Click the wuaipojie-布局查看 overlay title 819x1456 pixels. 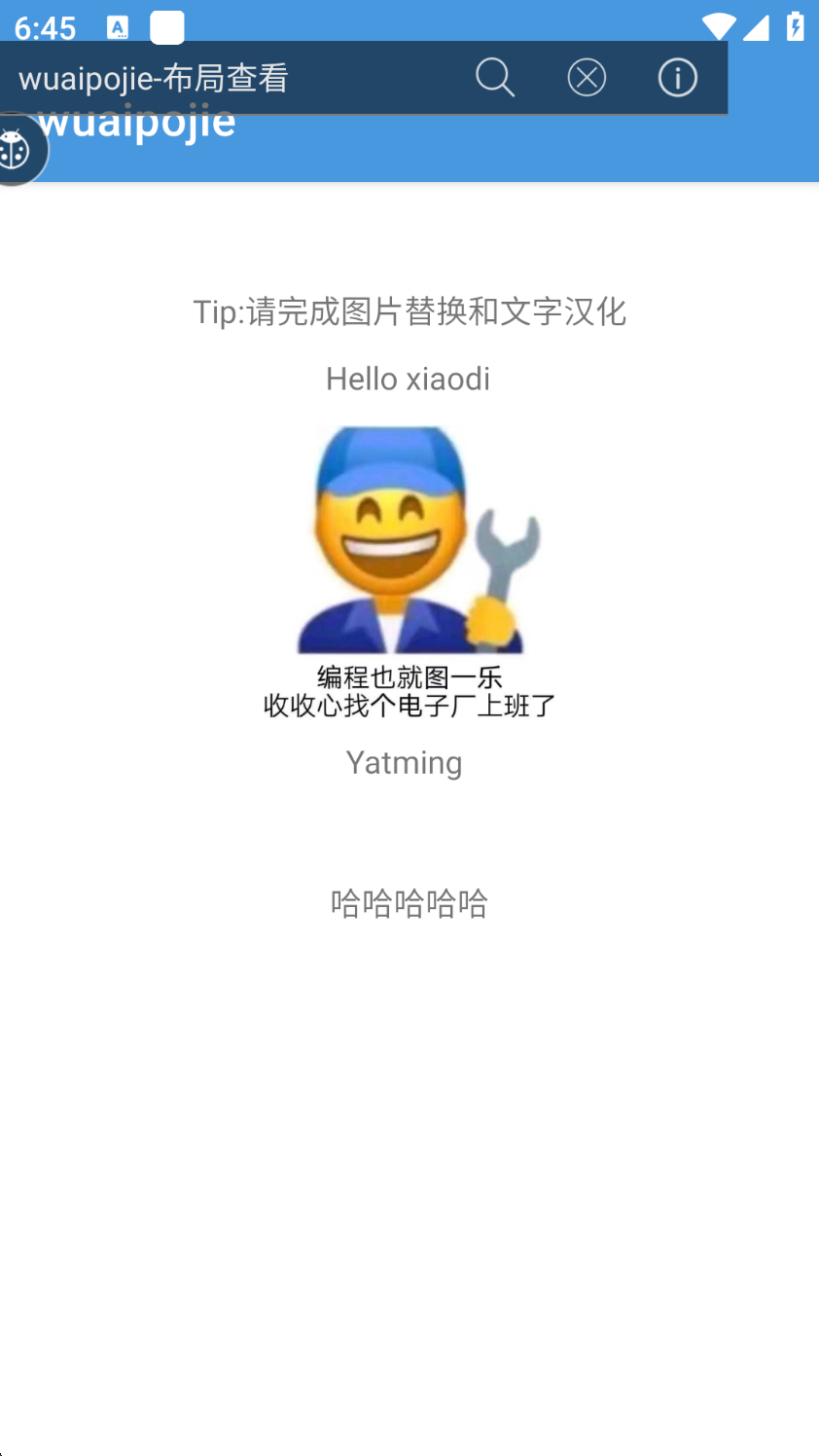tap(152, 76)
